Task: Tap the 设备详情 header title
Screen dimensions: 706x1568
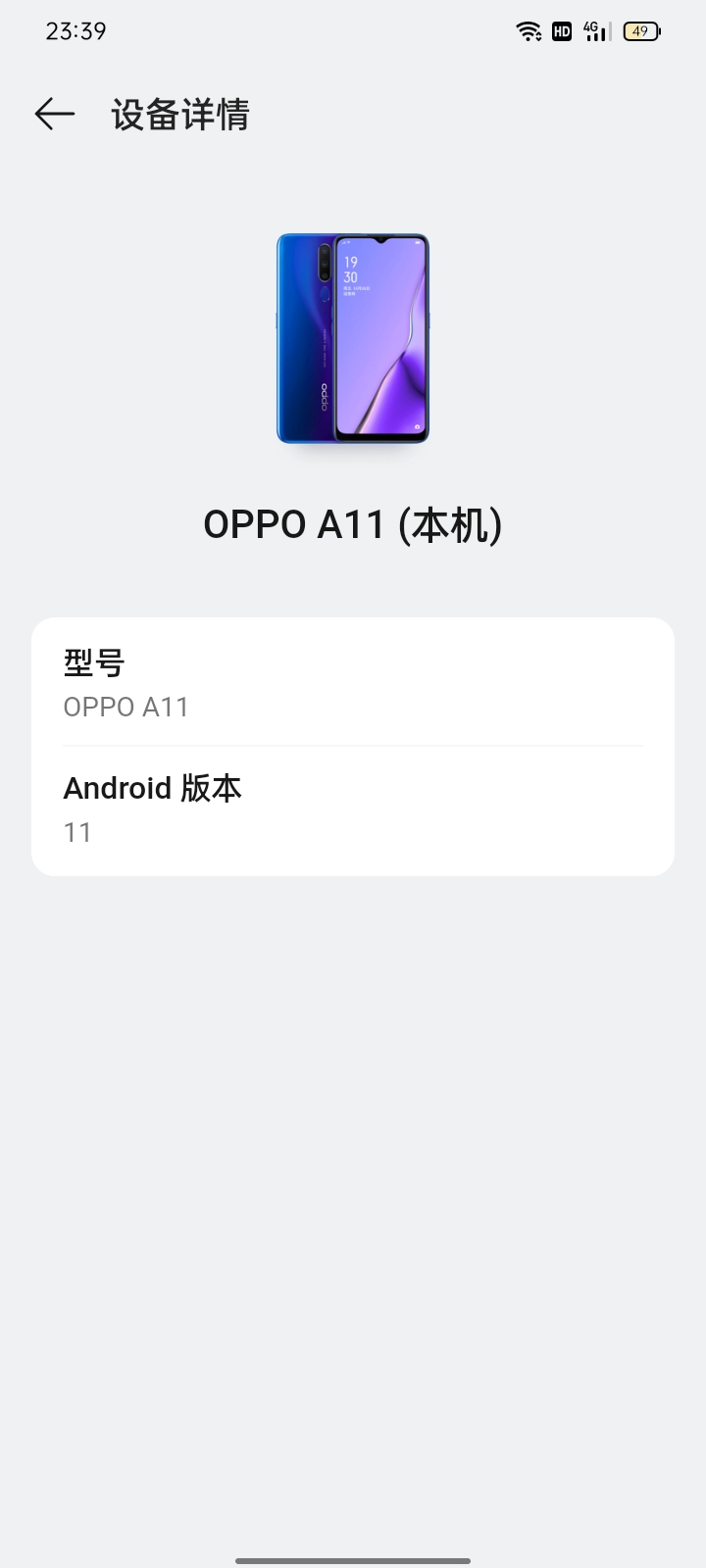Action: coord(180,114)
